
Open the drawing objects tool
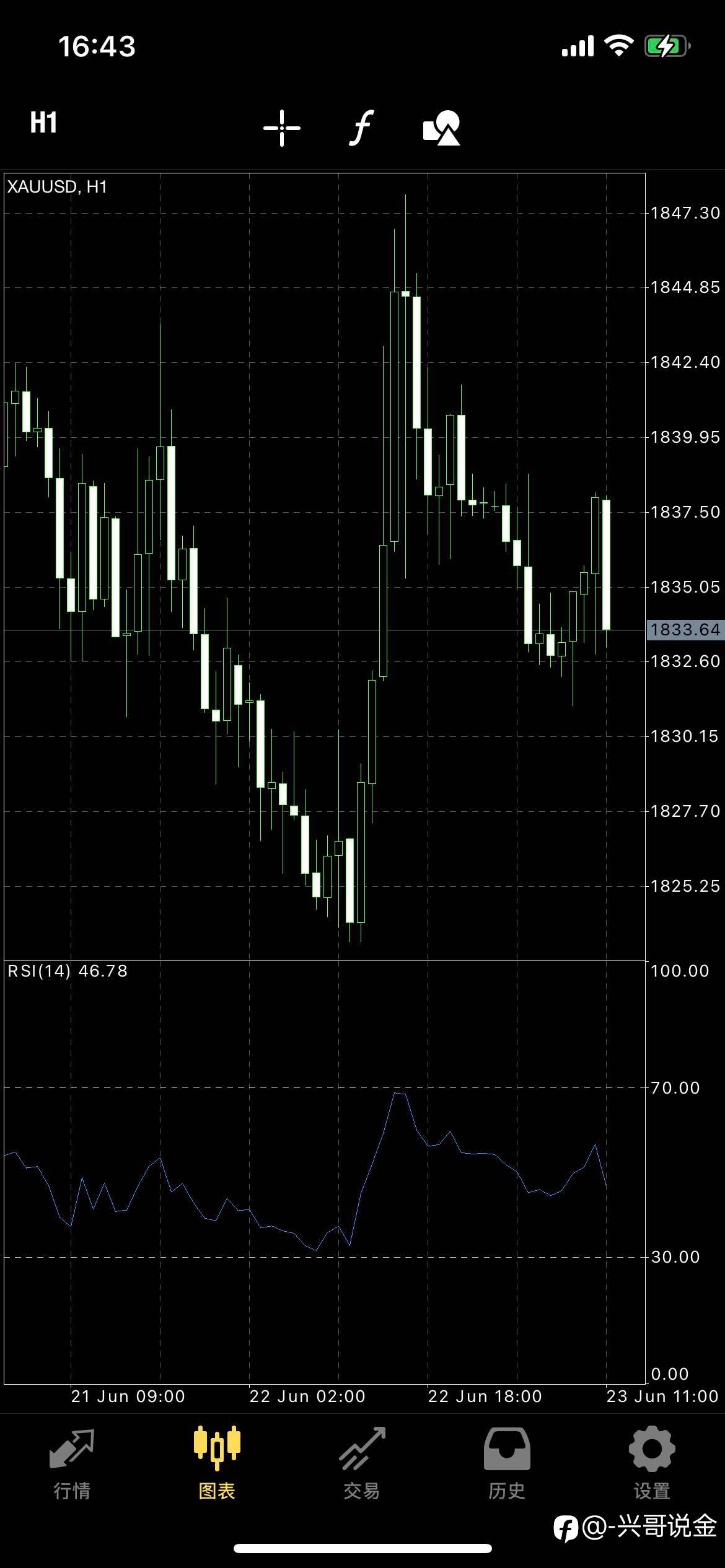(442, 128)
